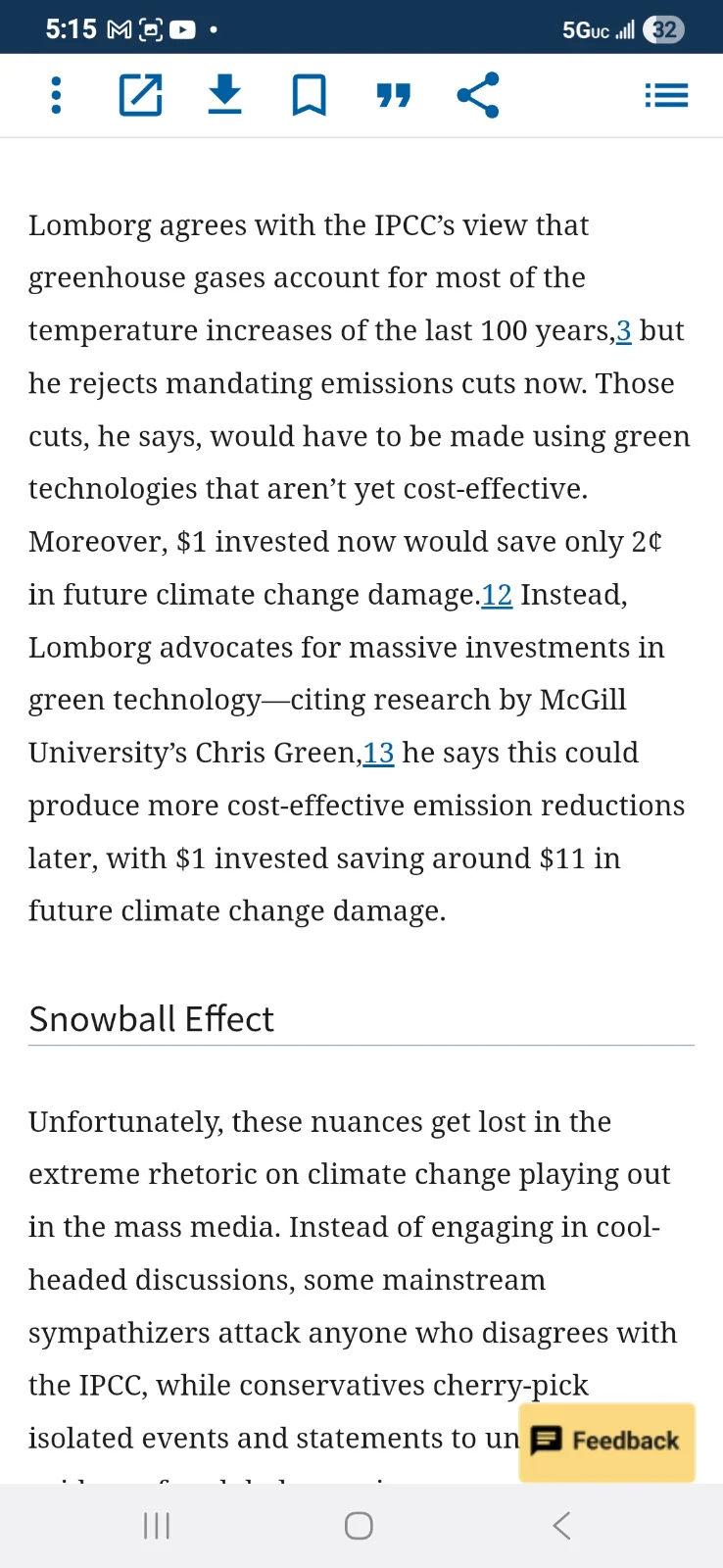723x1568 pixels.
Task: Go to the home screen
Action: point(359,1525)
